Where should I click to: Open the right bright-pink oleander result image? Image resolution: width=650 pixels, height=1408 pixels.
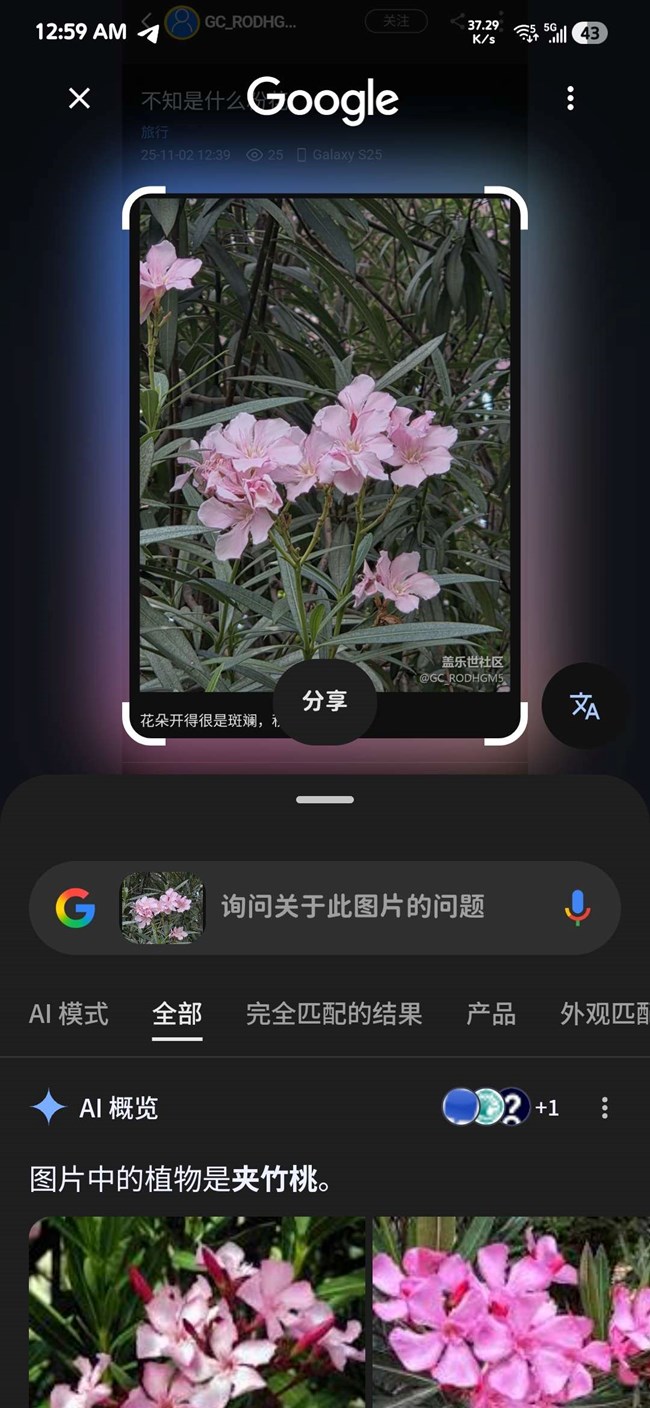[x=511, y=1312]
